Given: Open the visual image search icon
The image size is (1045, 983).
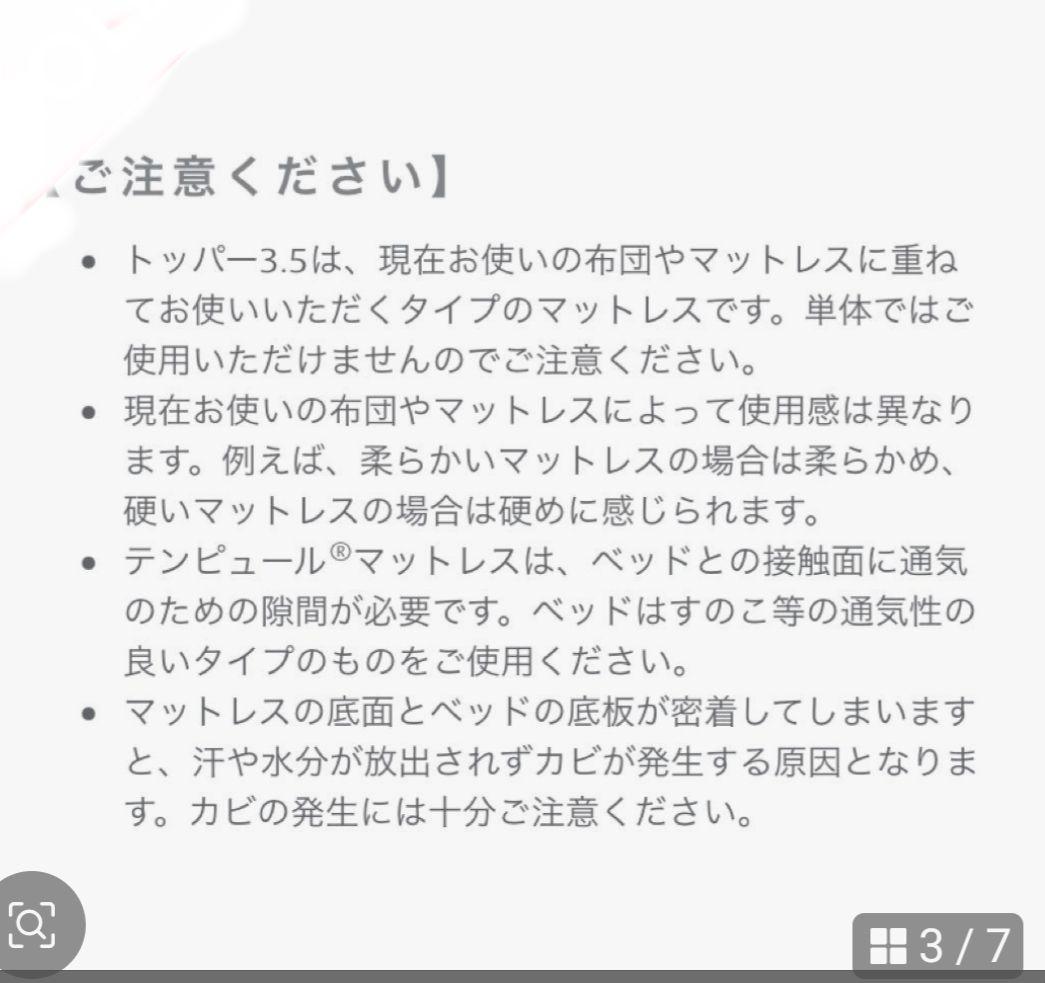Looking at the screenshot, I should tap(33, 925).
